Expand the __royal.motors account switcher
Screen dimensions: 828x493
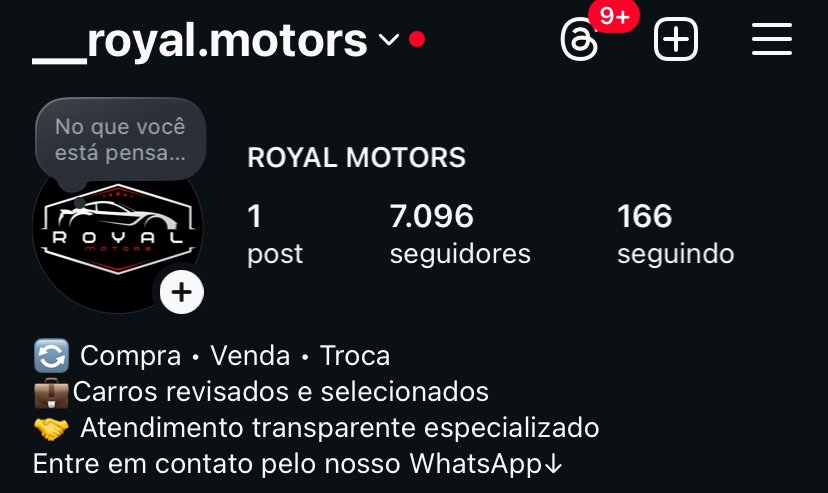coord(388,41)
